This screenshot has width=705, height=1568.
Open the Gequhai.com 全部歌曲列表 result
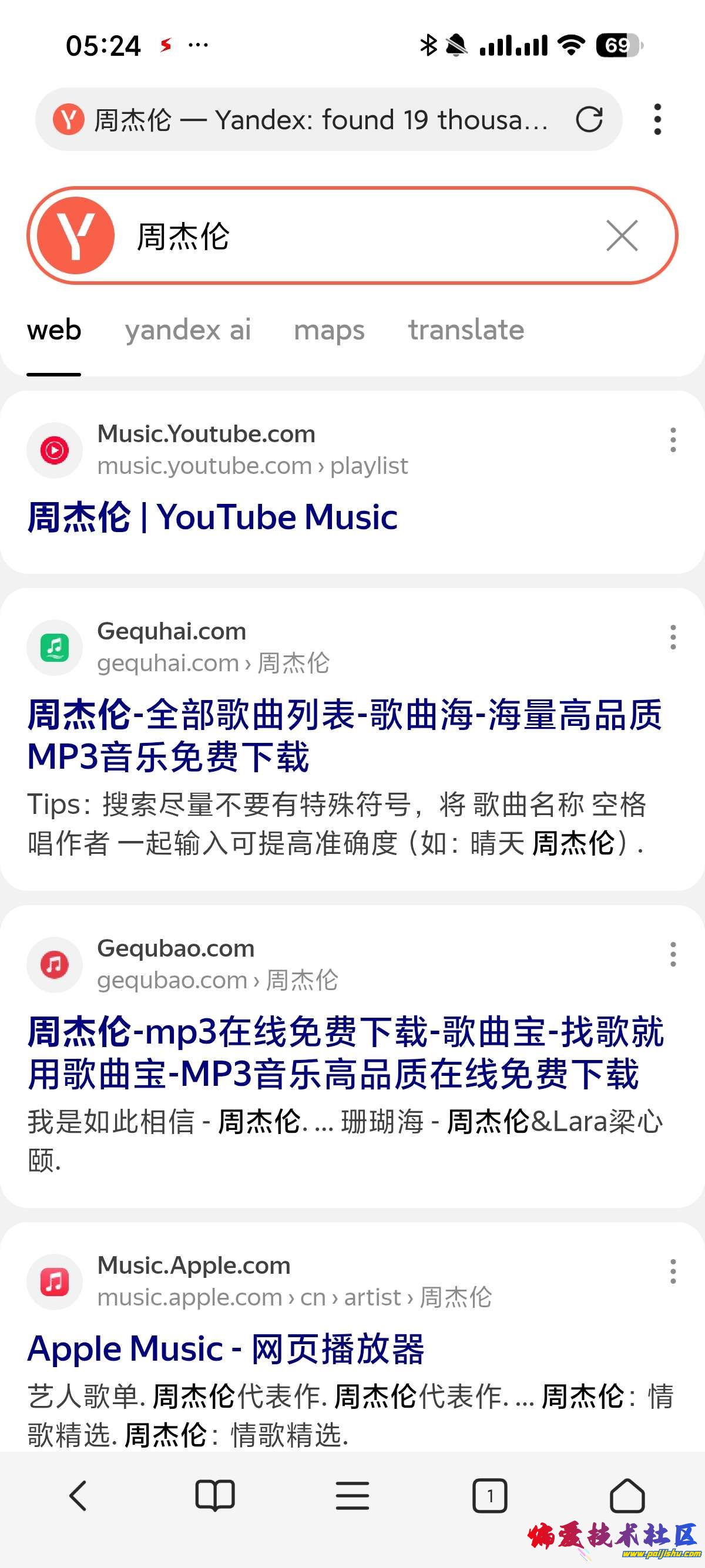tap(344, 735)
